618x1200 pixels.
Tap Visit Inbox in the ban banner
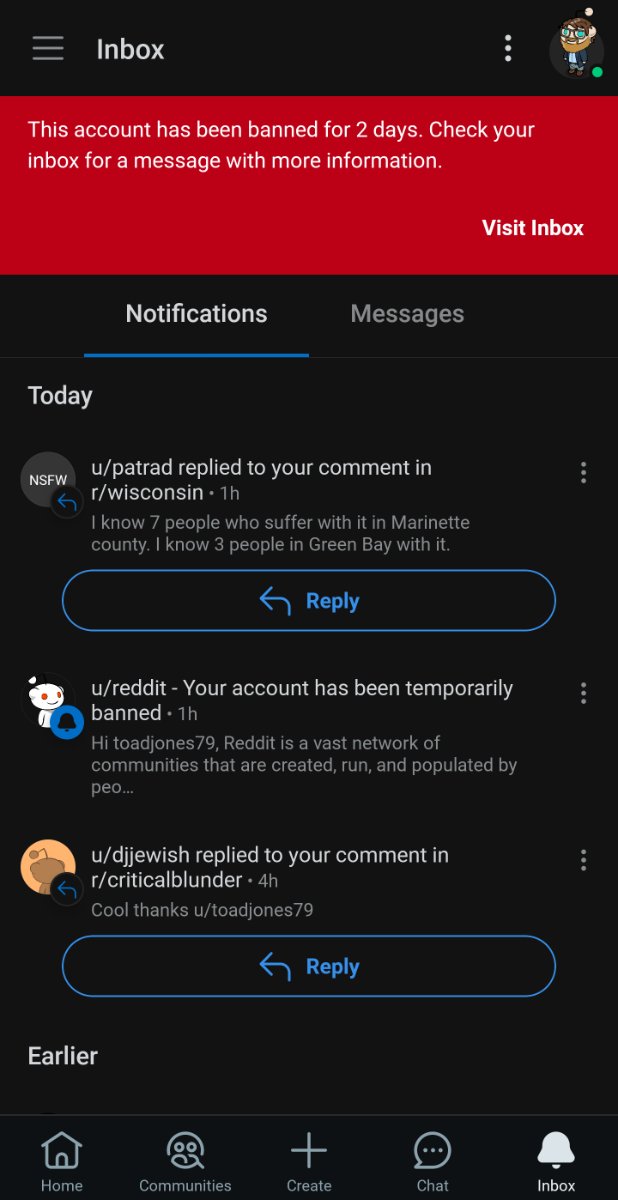point(532,228)
